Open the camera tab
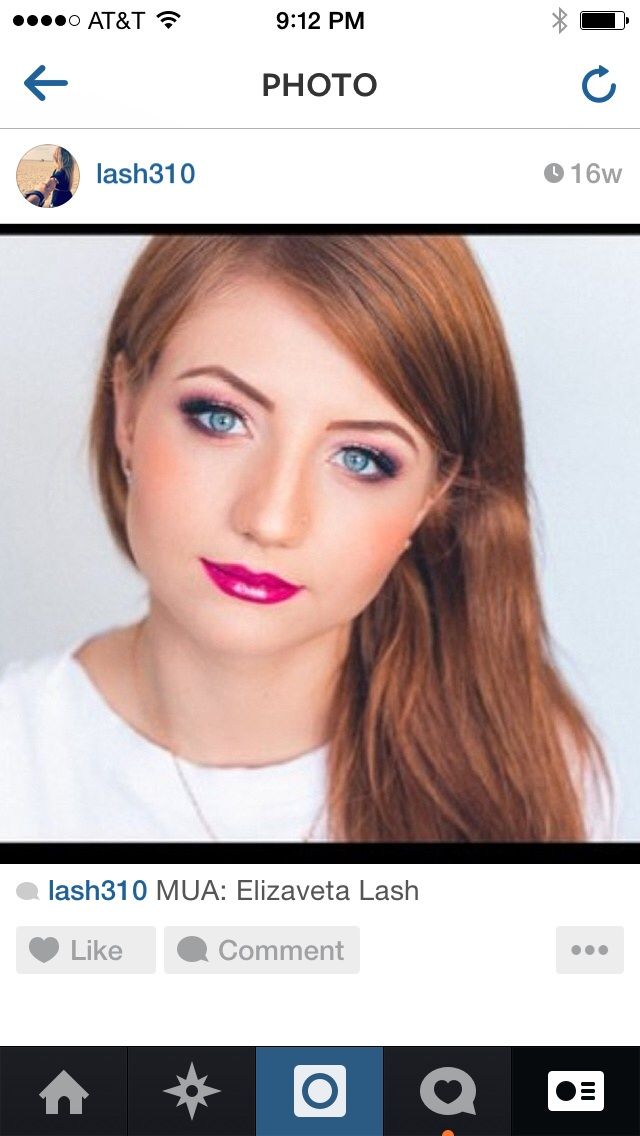640x1136 pixels. click(319, 1092)
